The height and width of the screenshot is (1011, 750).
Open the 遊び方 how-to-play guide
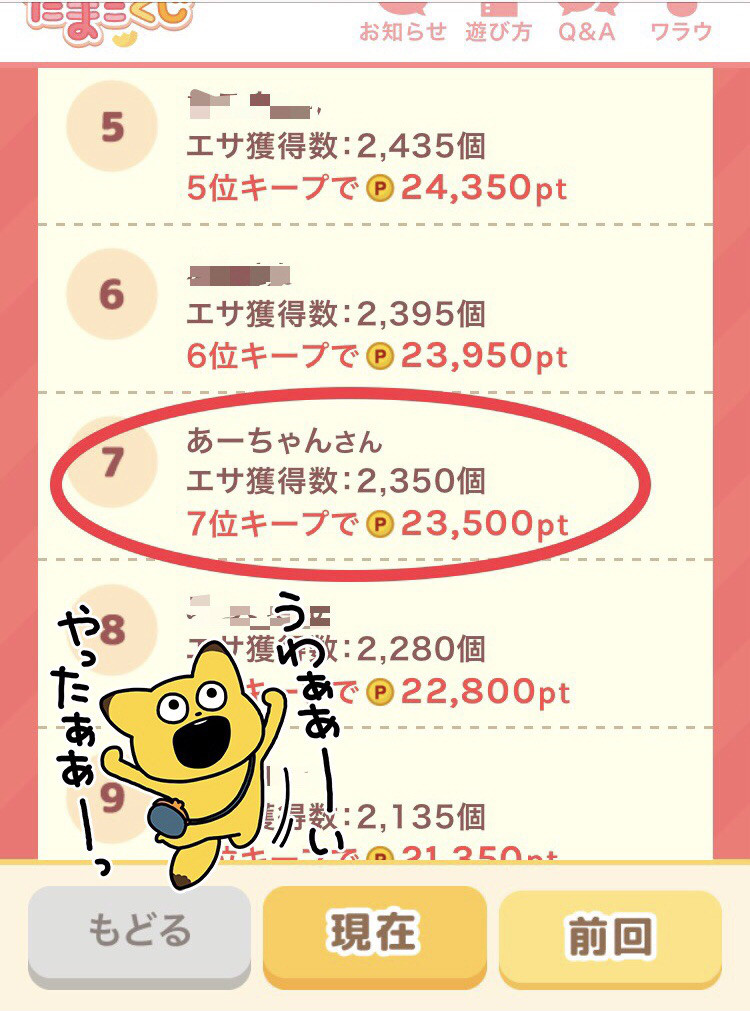click(498, 24)
